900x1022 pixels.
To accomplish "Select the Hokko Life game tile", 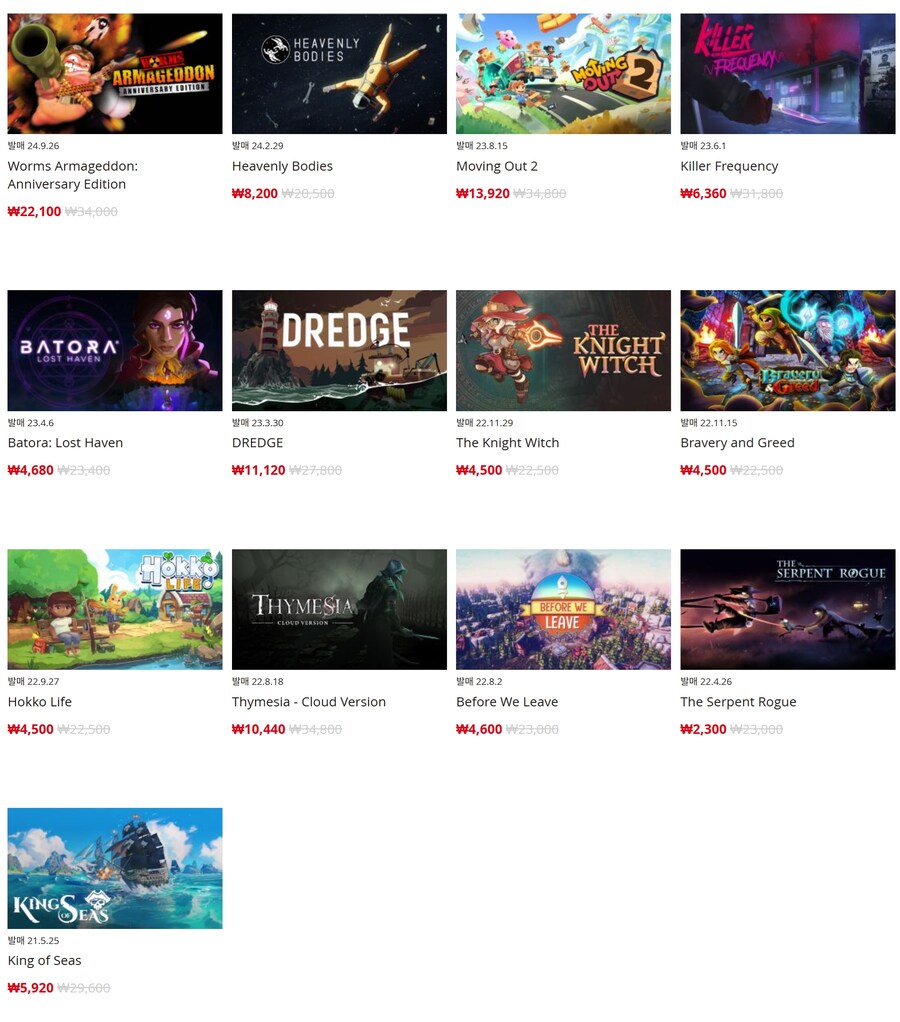I will [114, 609].
